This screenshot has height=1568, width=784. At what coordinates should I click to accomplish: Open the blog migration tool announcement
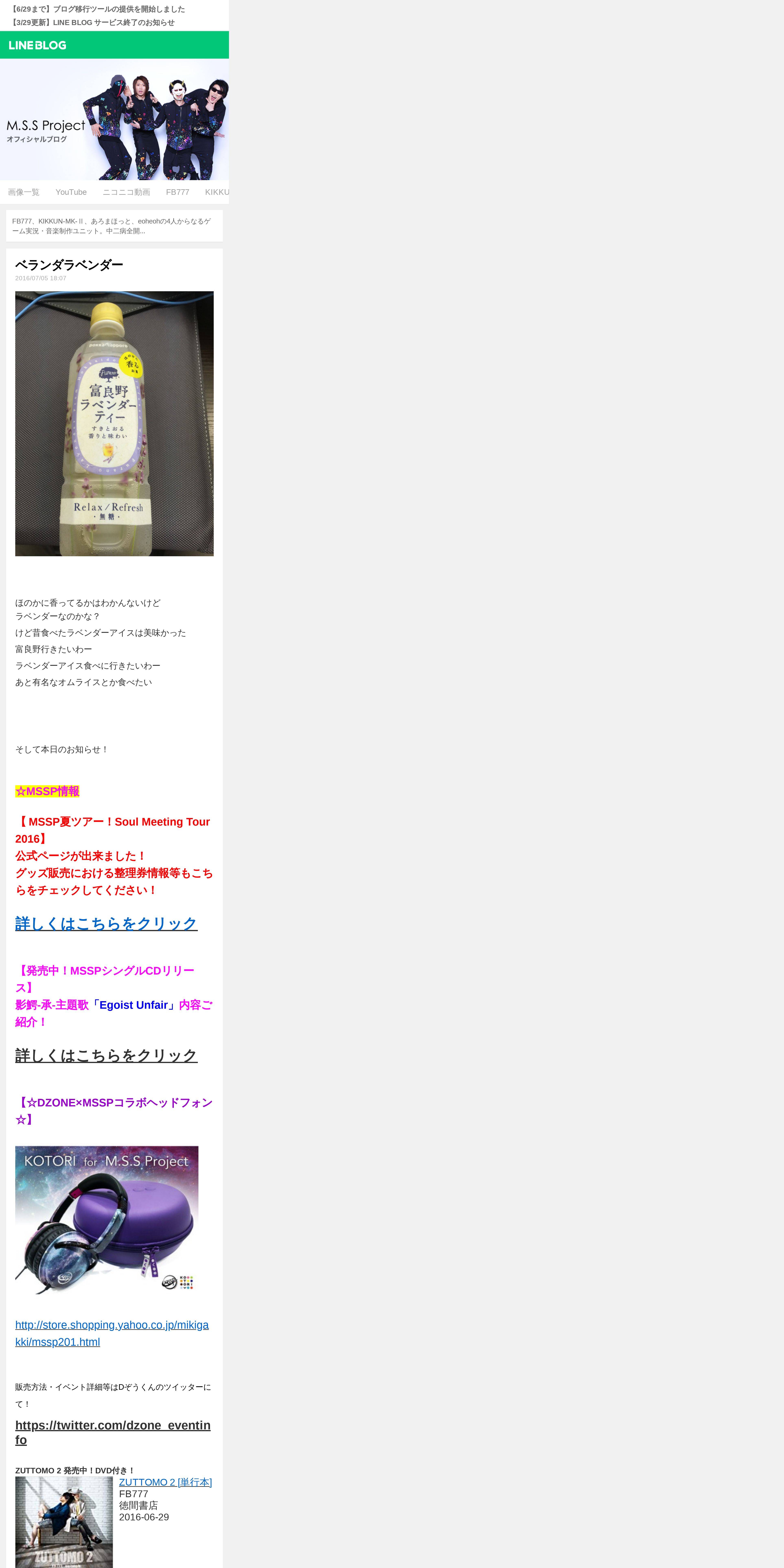coord(97,9)
